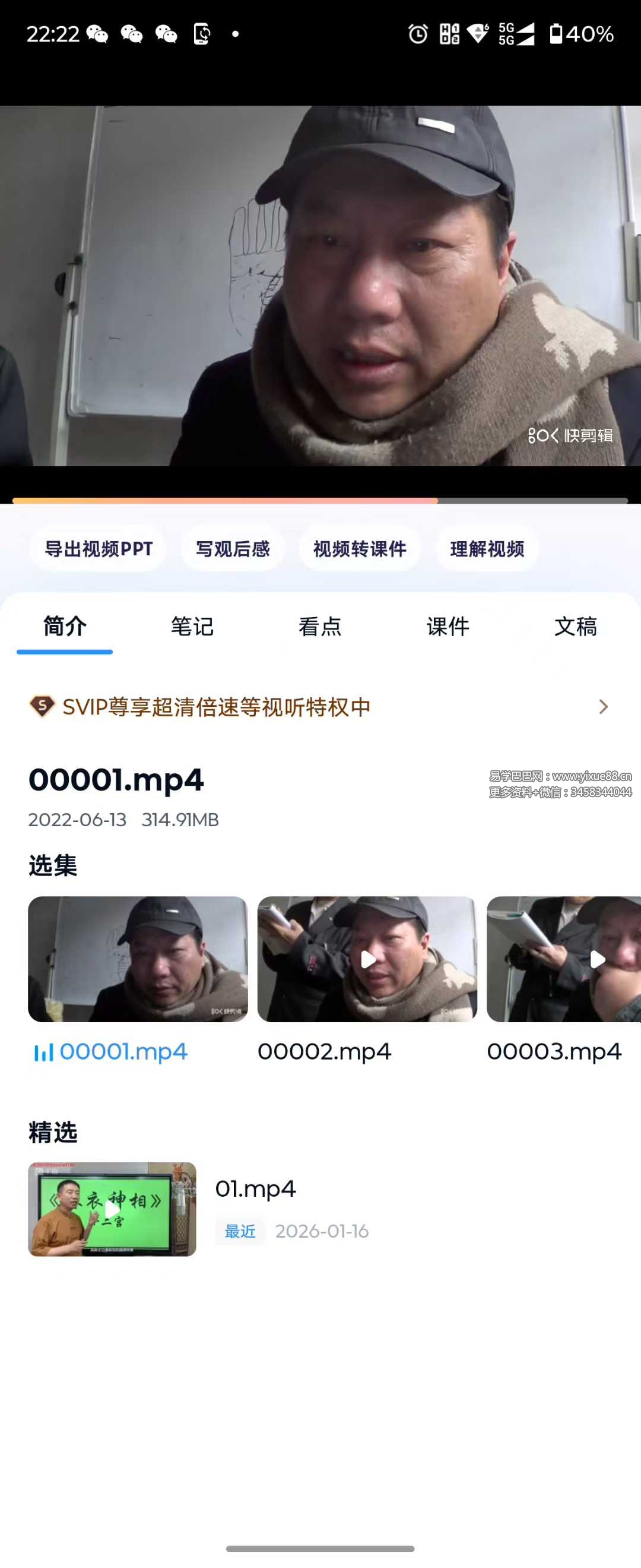
Task: Switch to the 看点 tab
Action: click(320, 627)
